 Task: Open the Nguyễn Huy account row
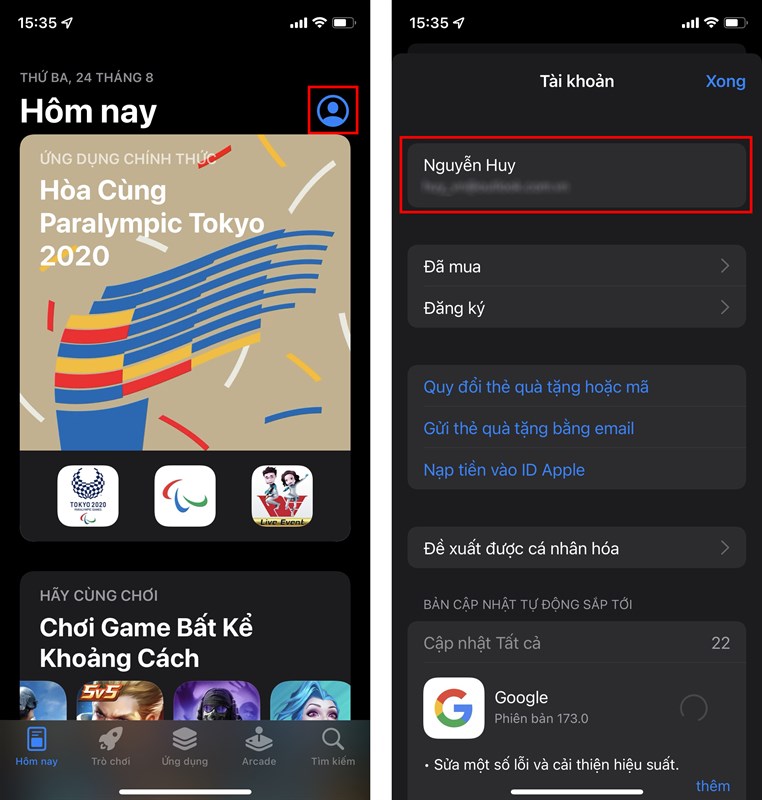click(576, 176)
